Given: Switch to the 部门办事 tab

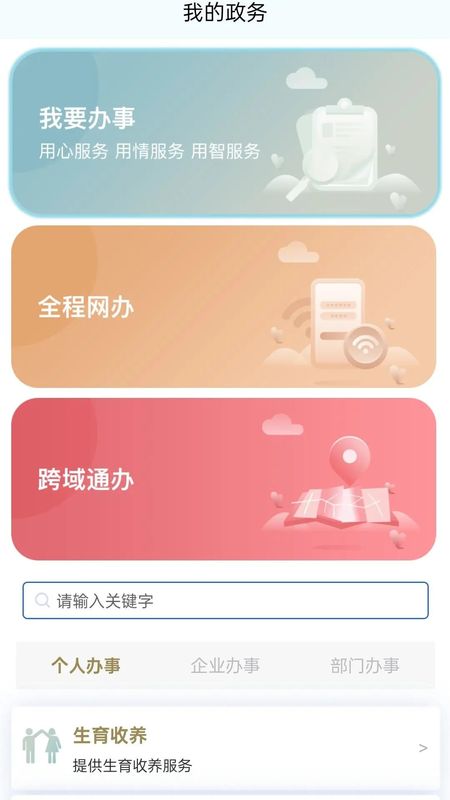Looking at the screenshot, I should pyautogui.click(x=365, y=665).
